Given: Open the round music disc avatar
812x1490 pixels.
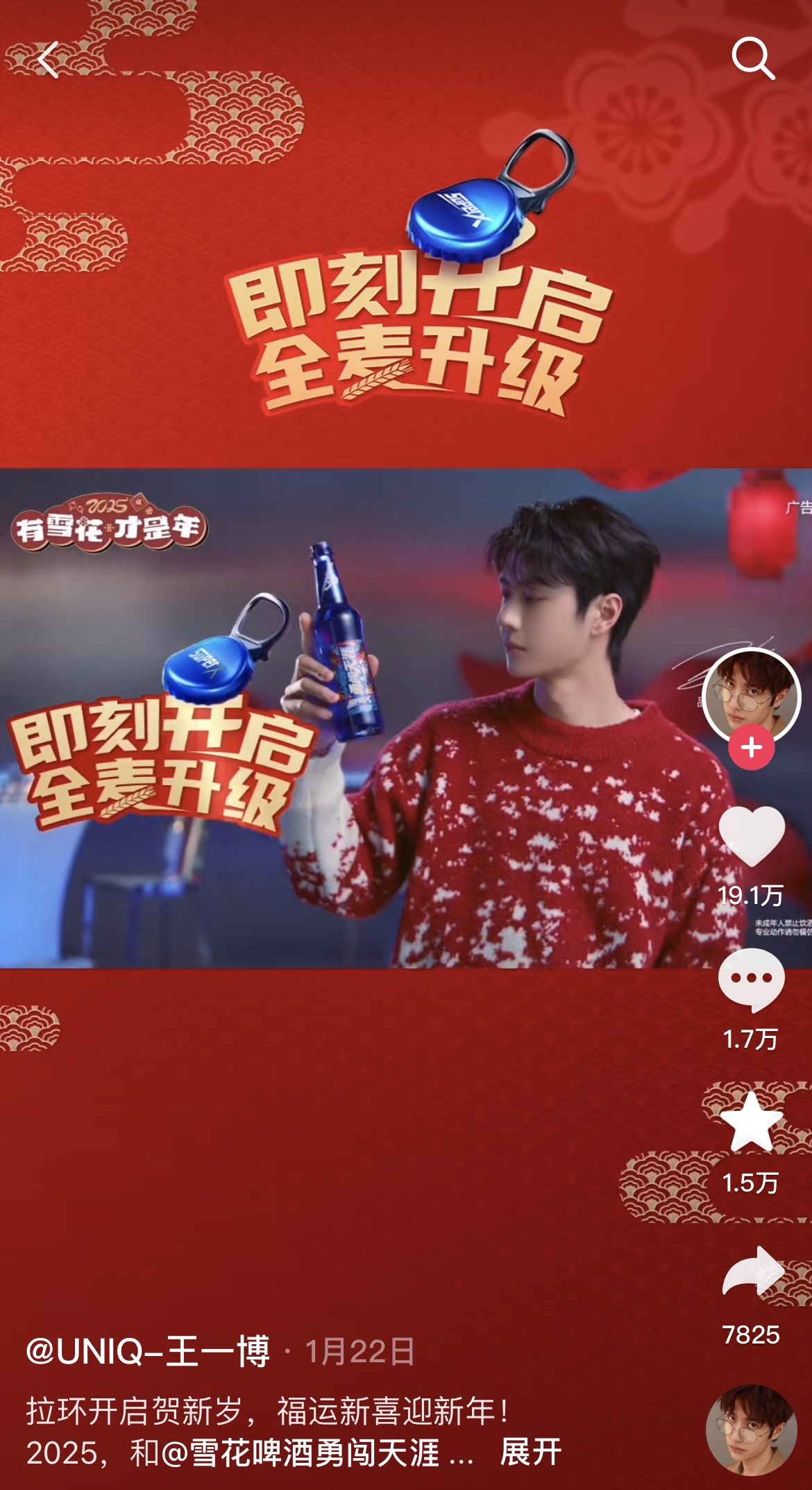Looking at the screenshot, I should pos(752,1430).
